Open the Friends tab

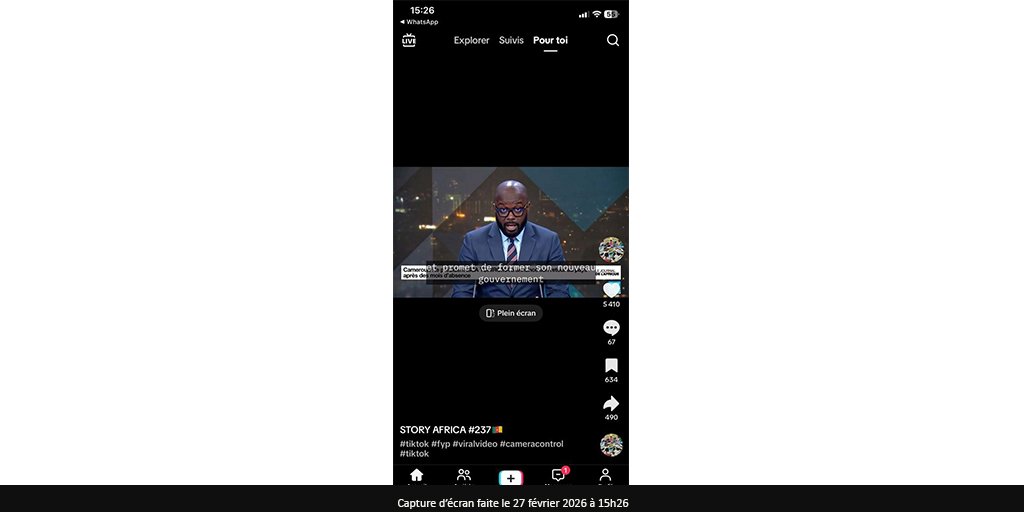tap(464, 476)
